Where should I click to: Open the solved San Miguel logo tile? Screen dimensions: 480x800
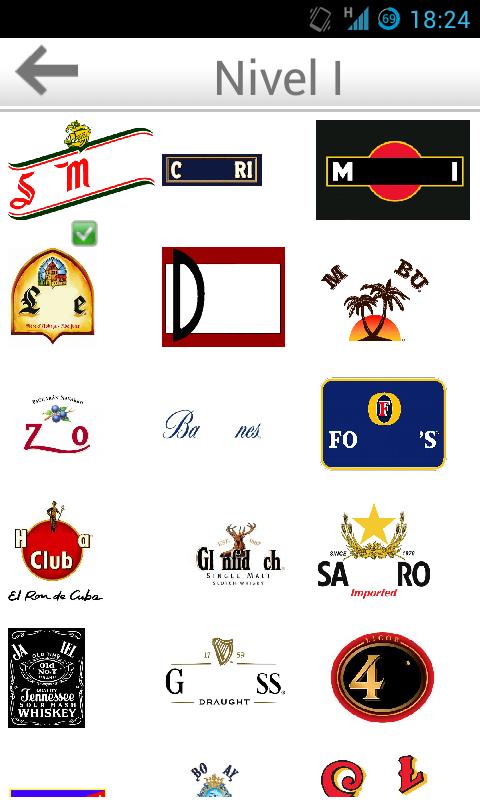81,170
